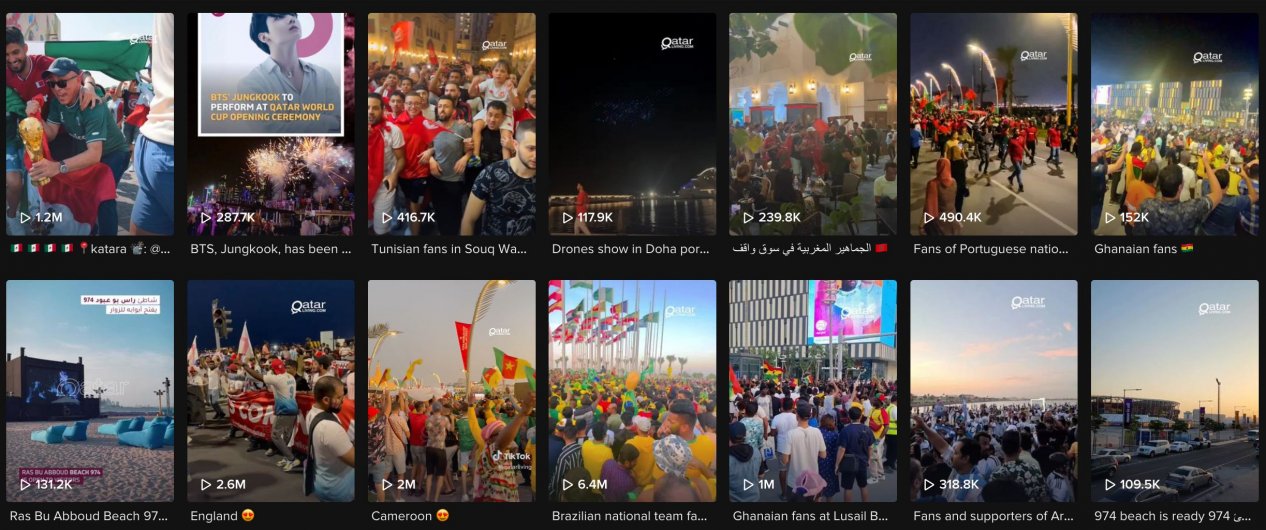Open the Argentina fans and supporters video
Screen dimensions: 1266x530
994,390
